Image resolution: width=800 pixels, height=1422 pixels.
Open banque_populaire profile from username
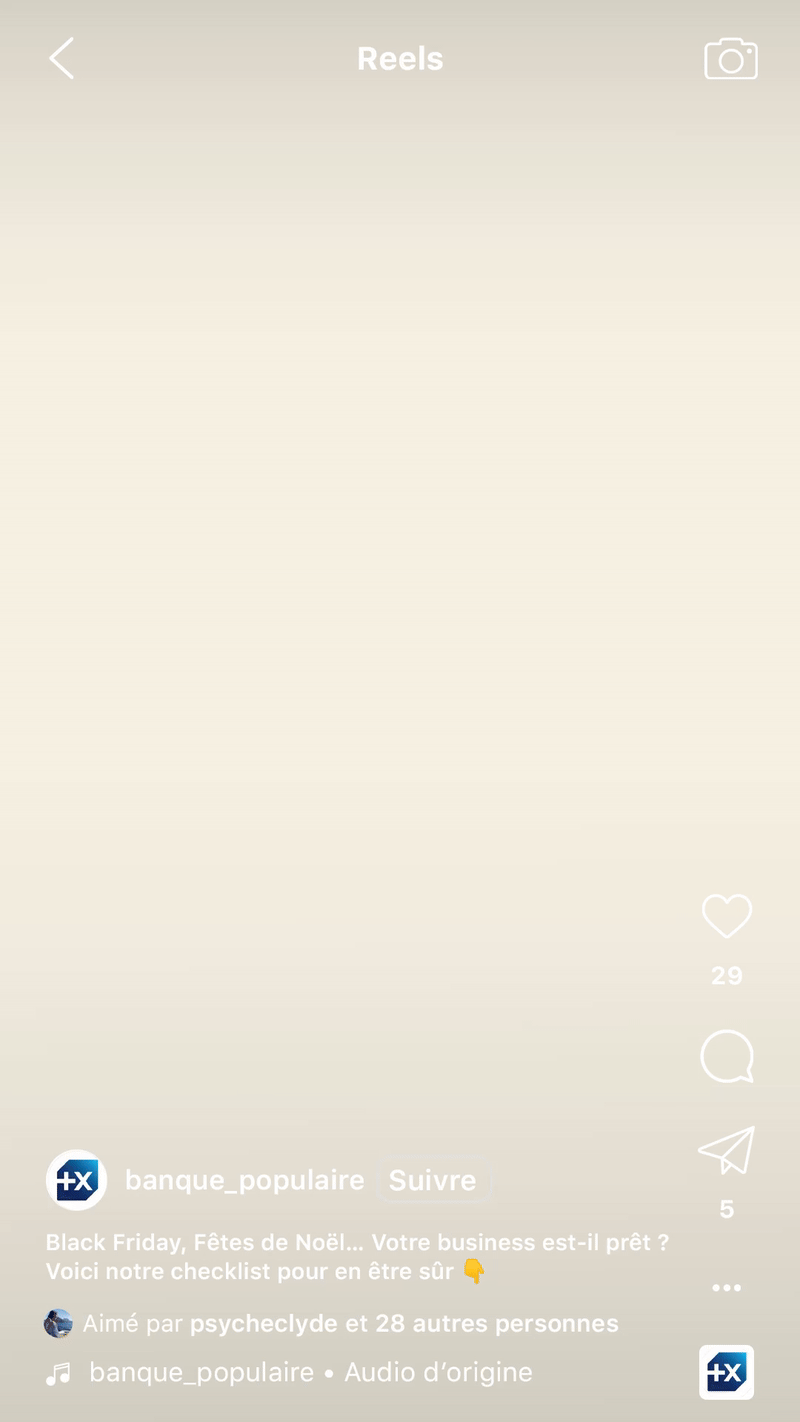[x=244, y=1181]
